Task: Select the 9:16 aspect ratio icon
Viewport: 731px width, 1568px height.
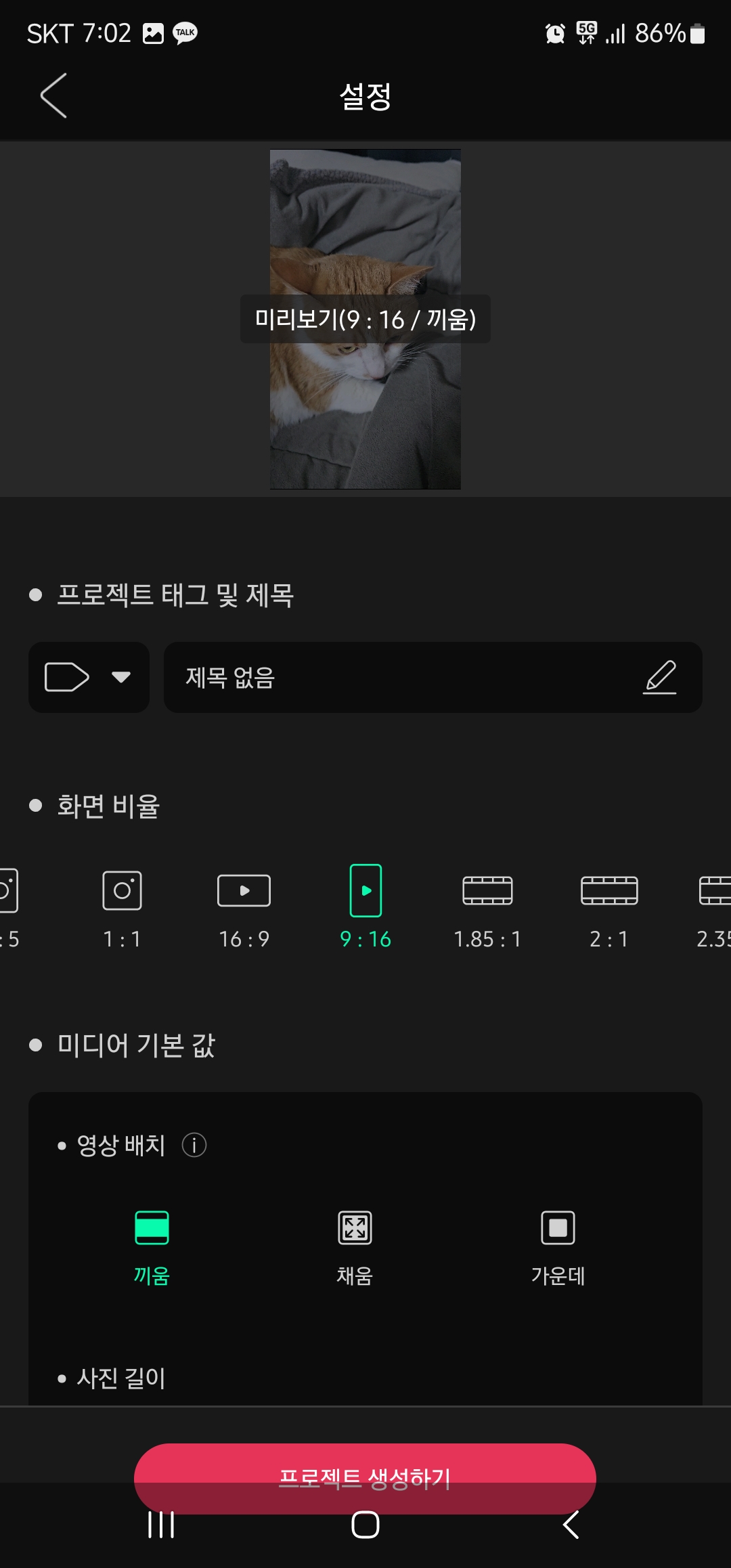Action: pos(365,891)
